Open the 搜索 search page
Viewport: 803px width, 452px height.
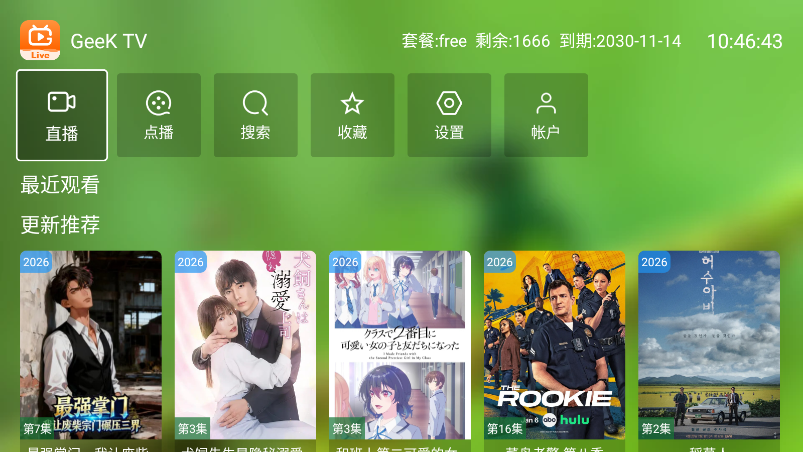(x=256, y=115)
